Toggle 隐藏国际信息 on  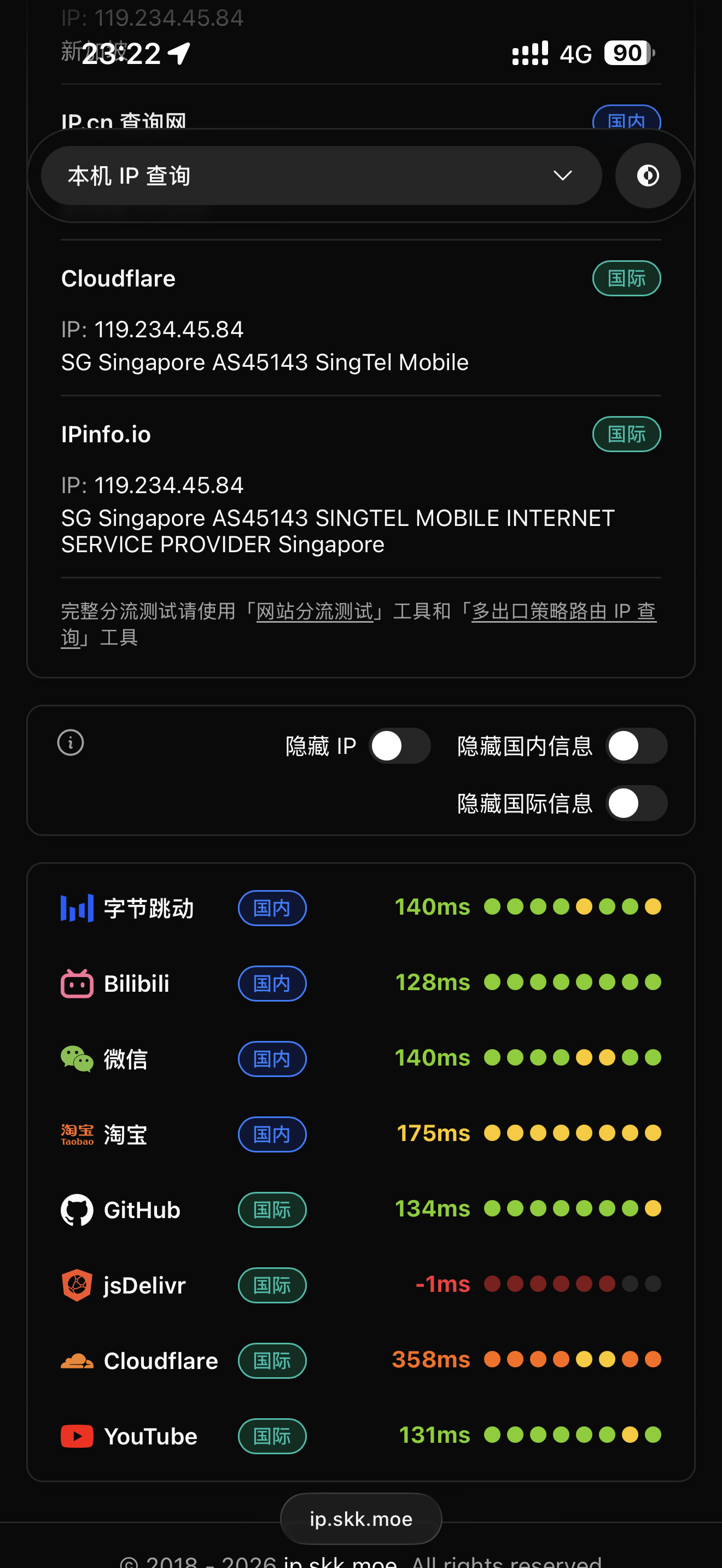tap(636, 804)
